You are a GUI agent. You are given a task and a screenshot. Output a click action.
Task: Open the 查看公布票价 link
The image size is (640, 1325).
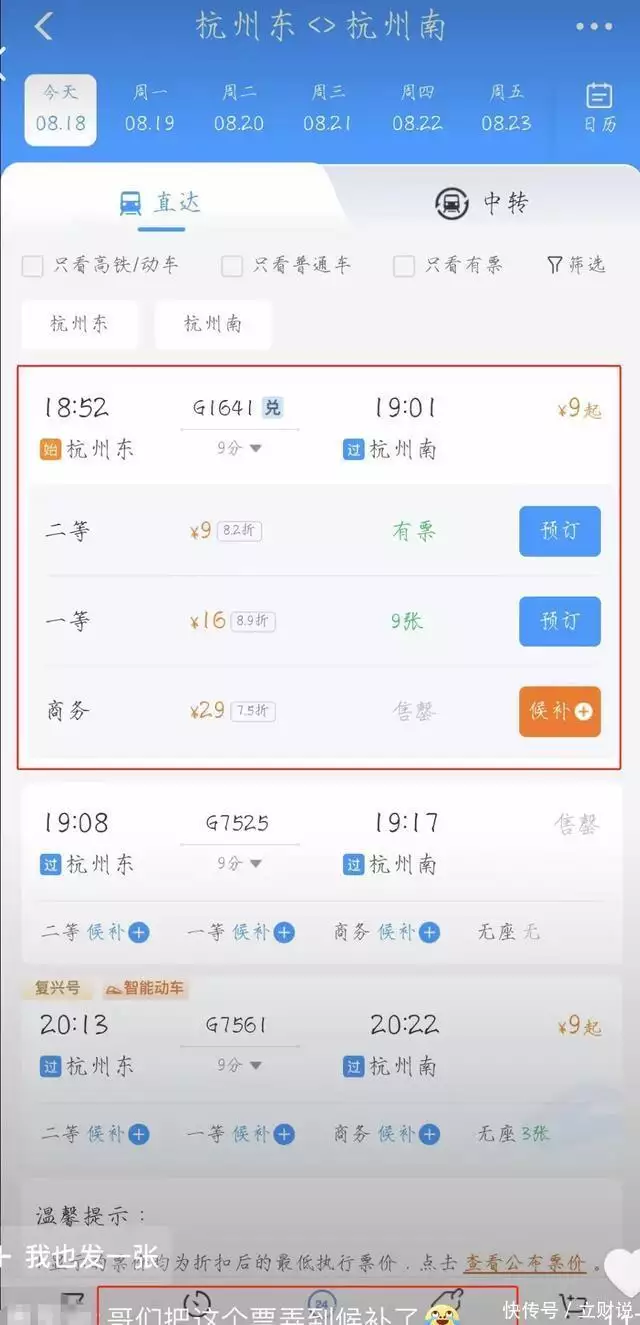[525, 1263]
